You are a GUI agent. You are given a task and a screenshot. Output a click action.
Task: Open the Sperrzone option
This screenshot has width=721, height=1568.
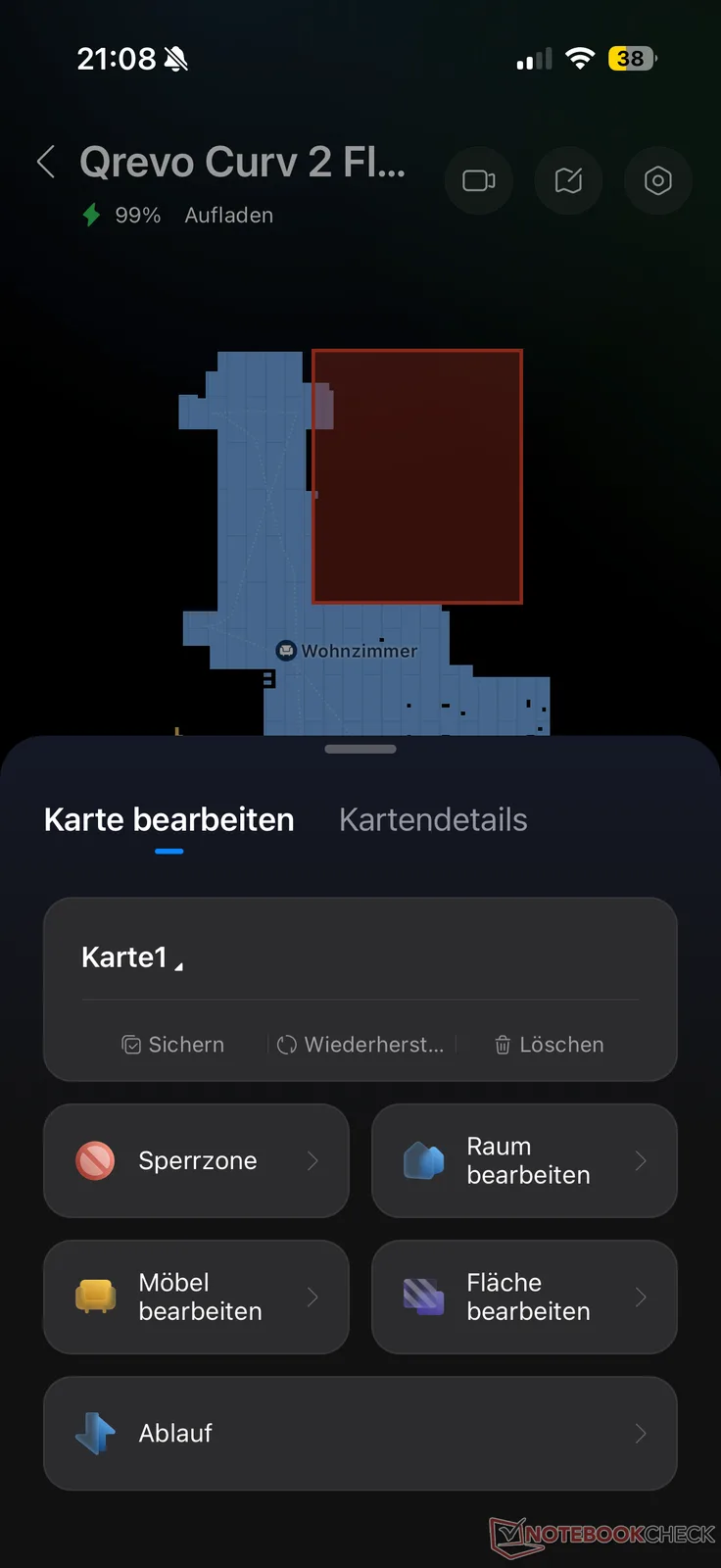coord(196,1160)
